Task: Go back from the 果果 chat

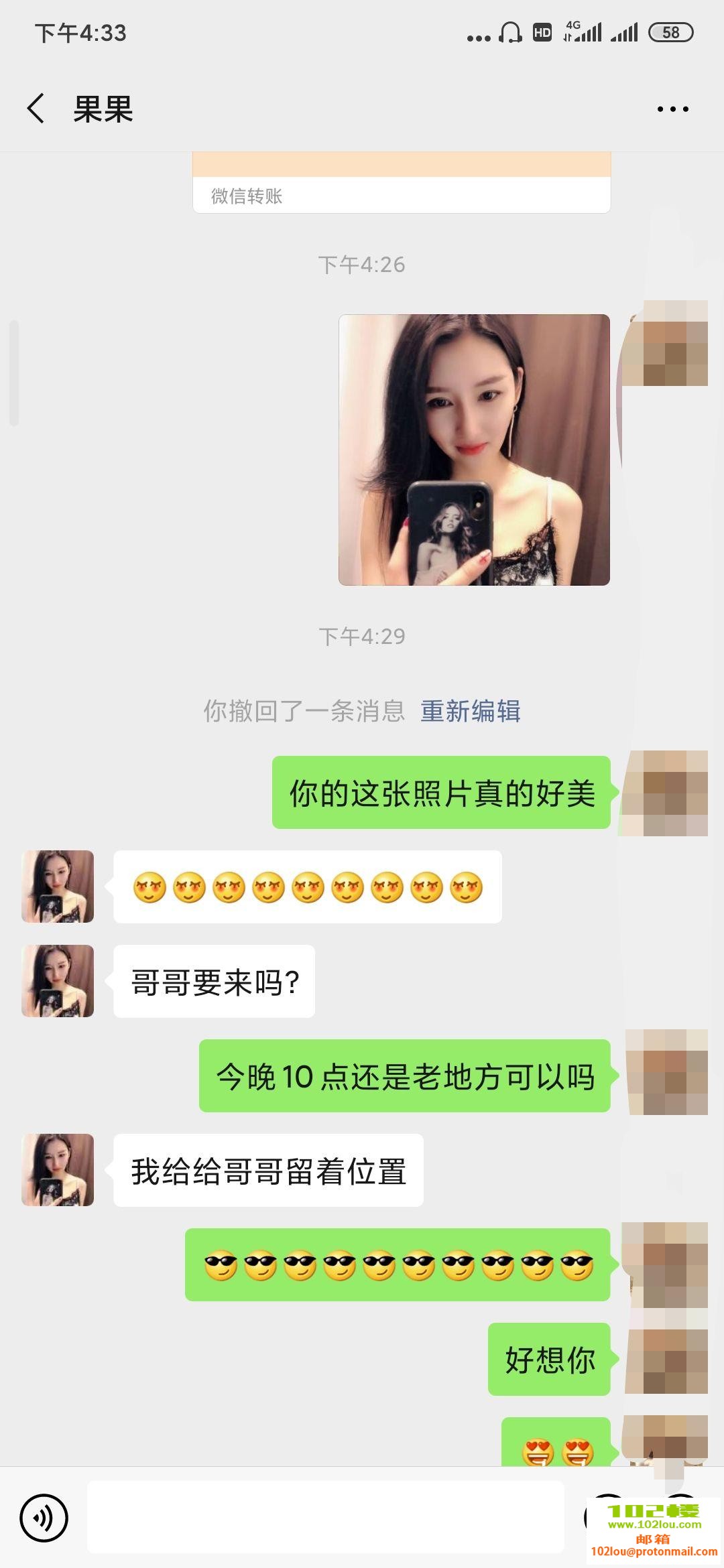Action: click(36, 109)
